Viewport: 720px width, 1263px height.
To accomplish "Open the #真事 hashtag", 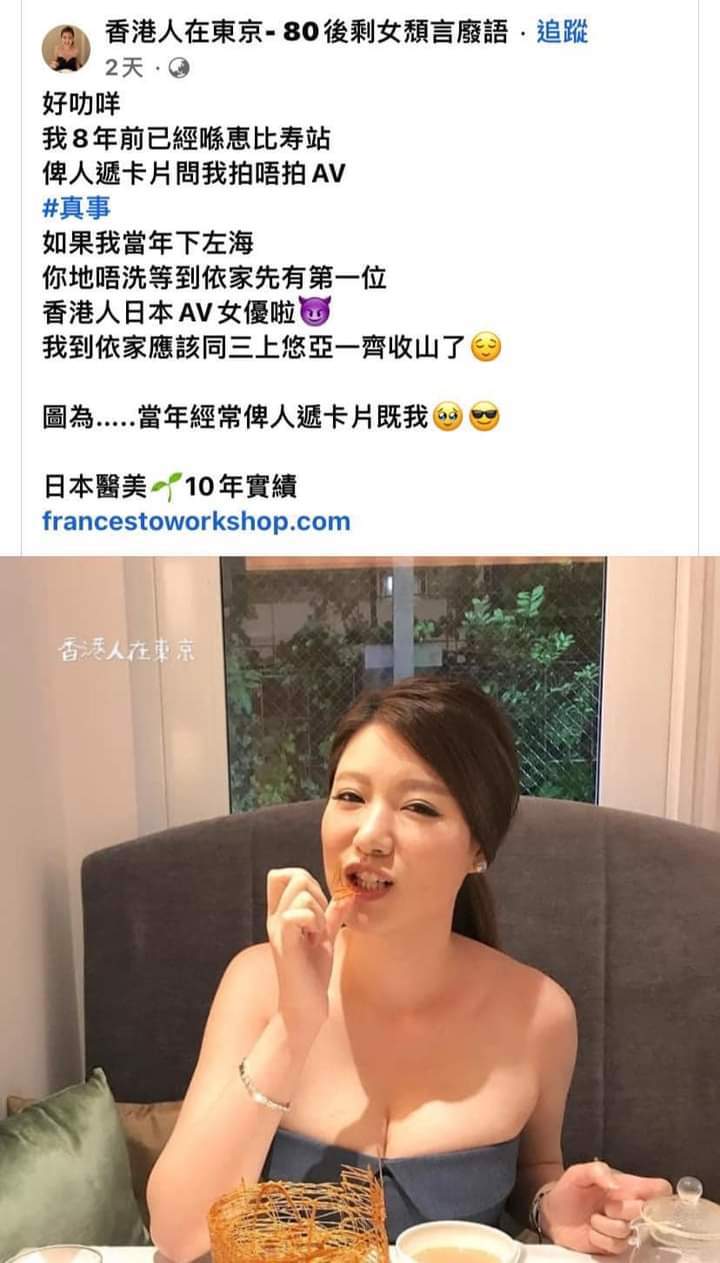I will [x=76, y=207].
